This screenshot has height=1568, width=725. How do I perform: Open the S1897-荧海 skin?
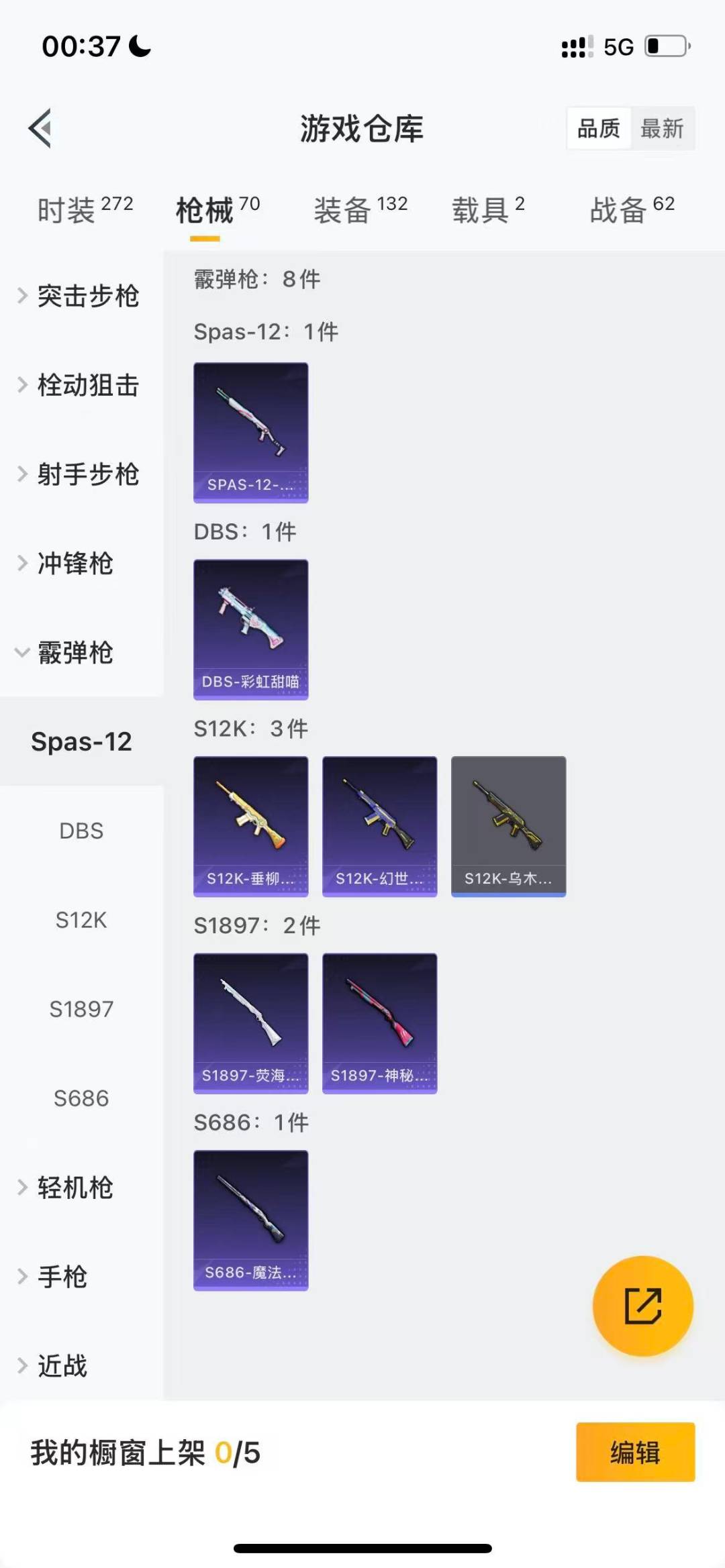coord(250,1023)
